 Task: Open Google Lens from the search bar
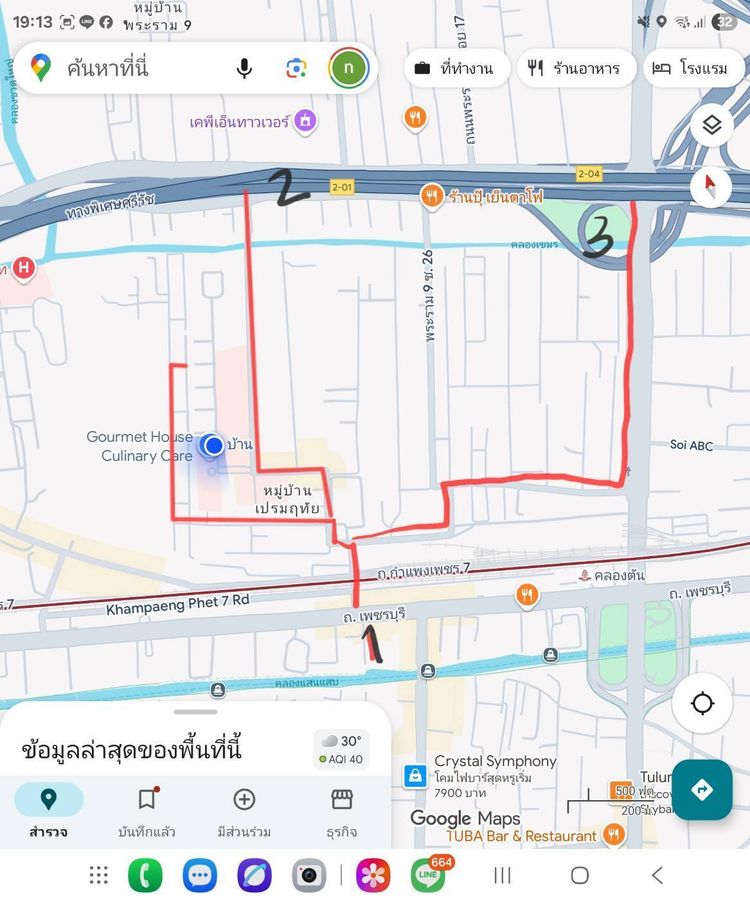click(x=295, y=68)
